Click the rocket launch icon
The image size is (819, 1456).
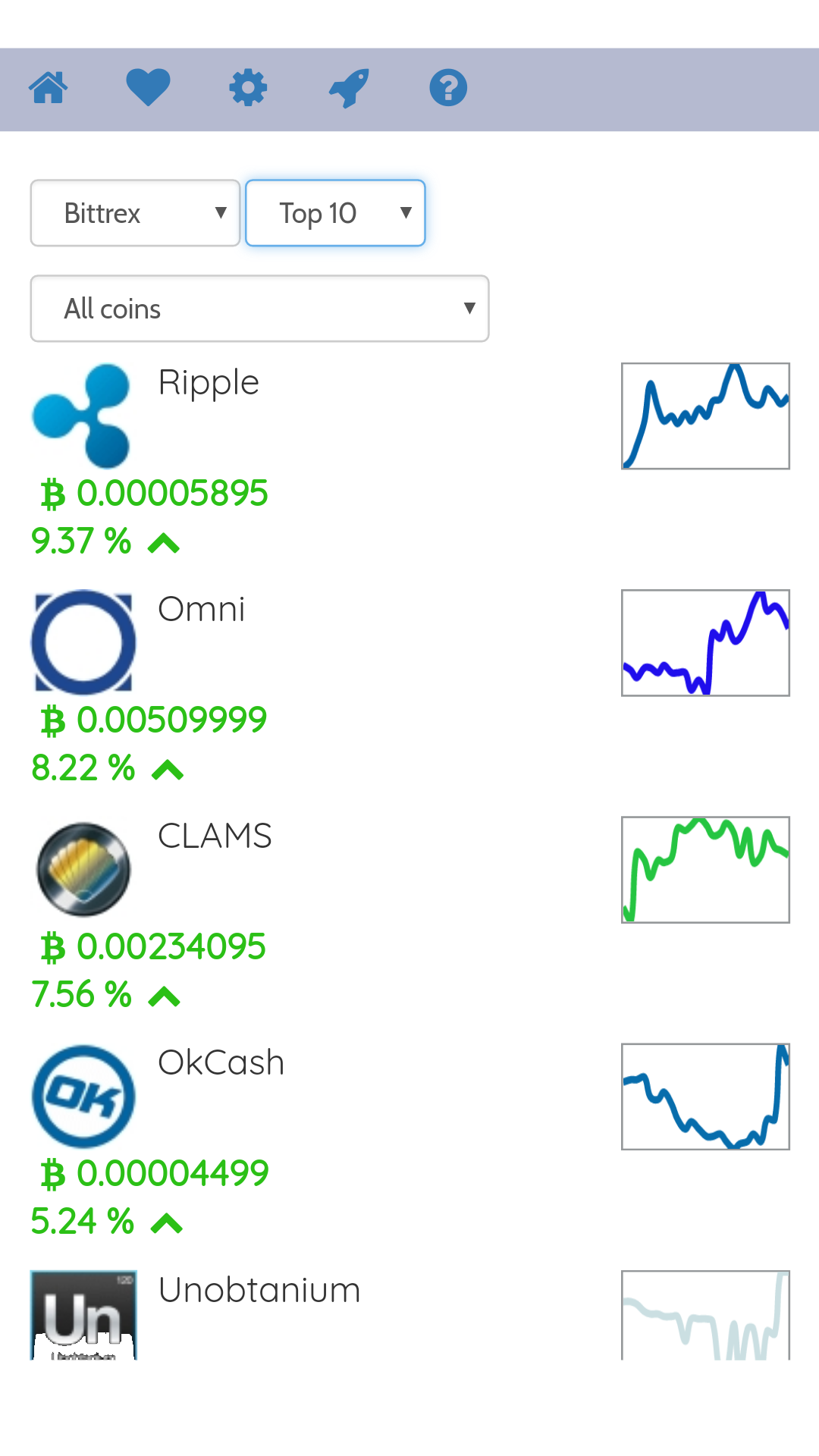click(348, 87)
